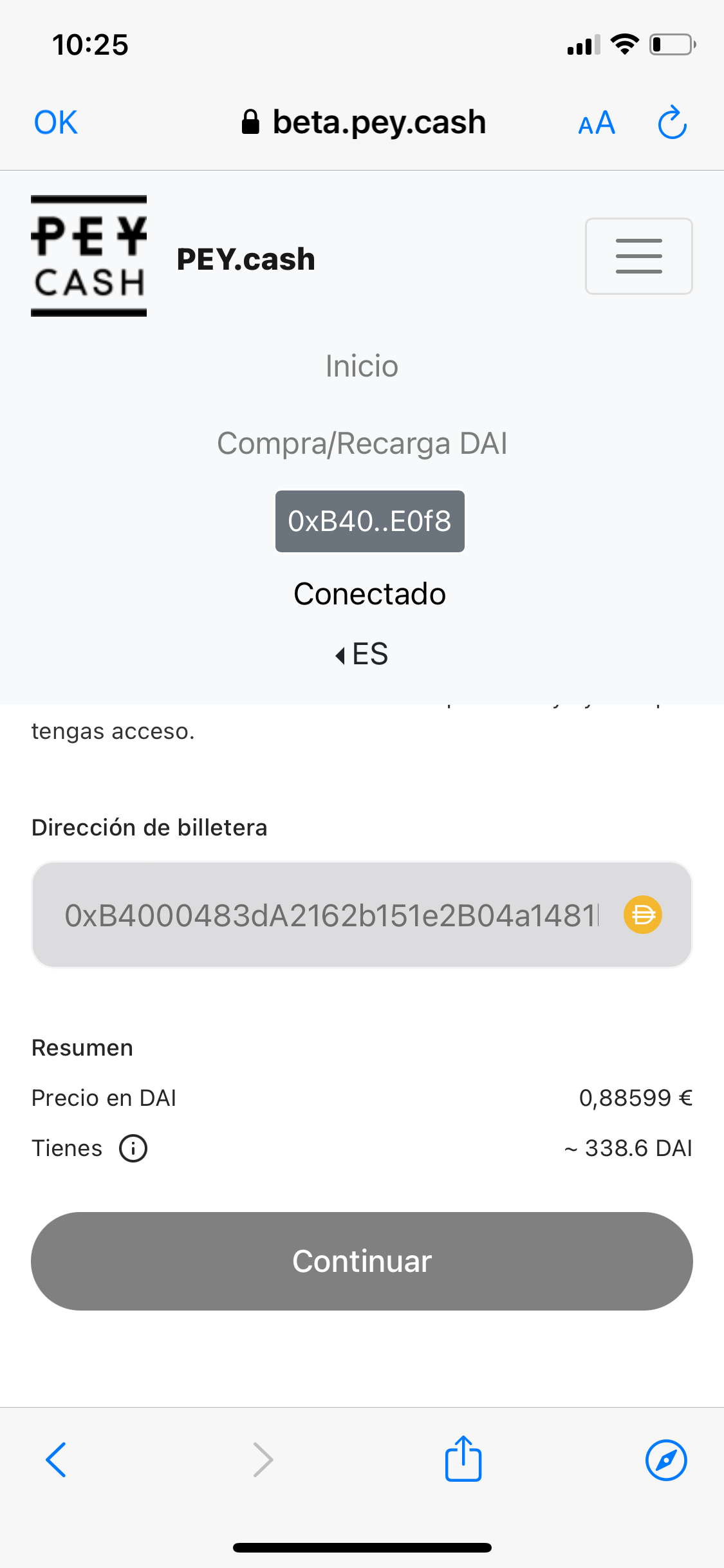Image resolution: width=724 pixels, height=1568 pixels.
Task: Collapse the hamburger navigation menu
Action: [638, 256]
